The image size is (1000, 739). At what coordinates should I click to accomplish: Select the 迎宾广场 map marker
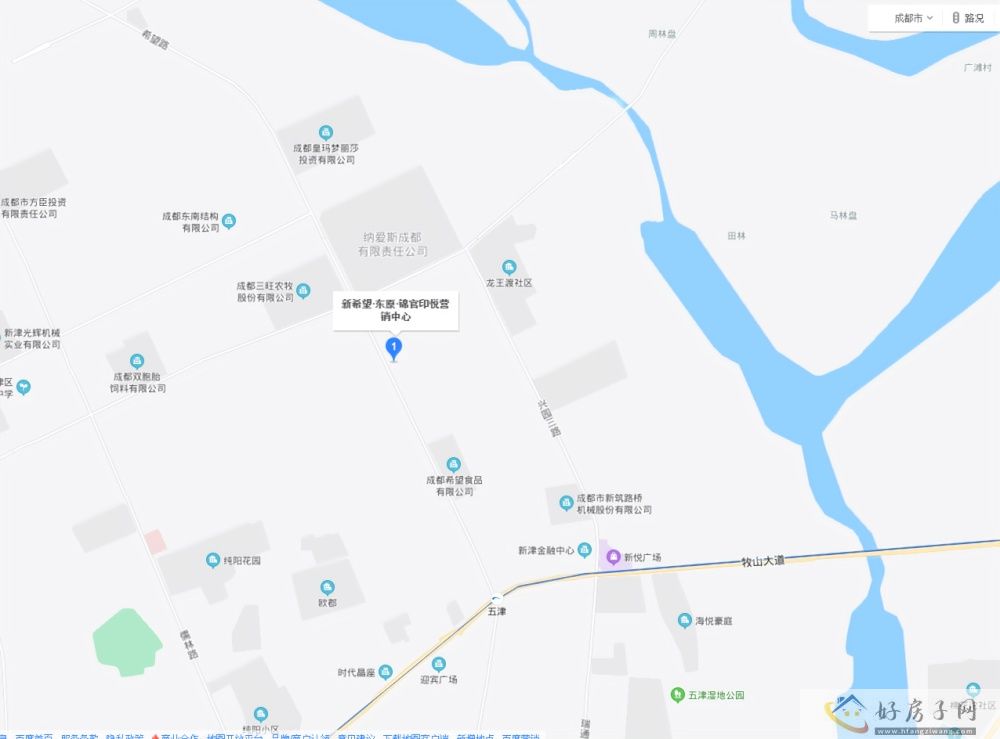[438, 664]
